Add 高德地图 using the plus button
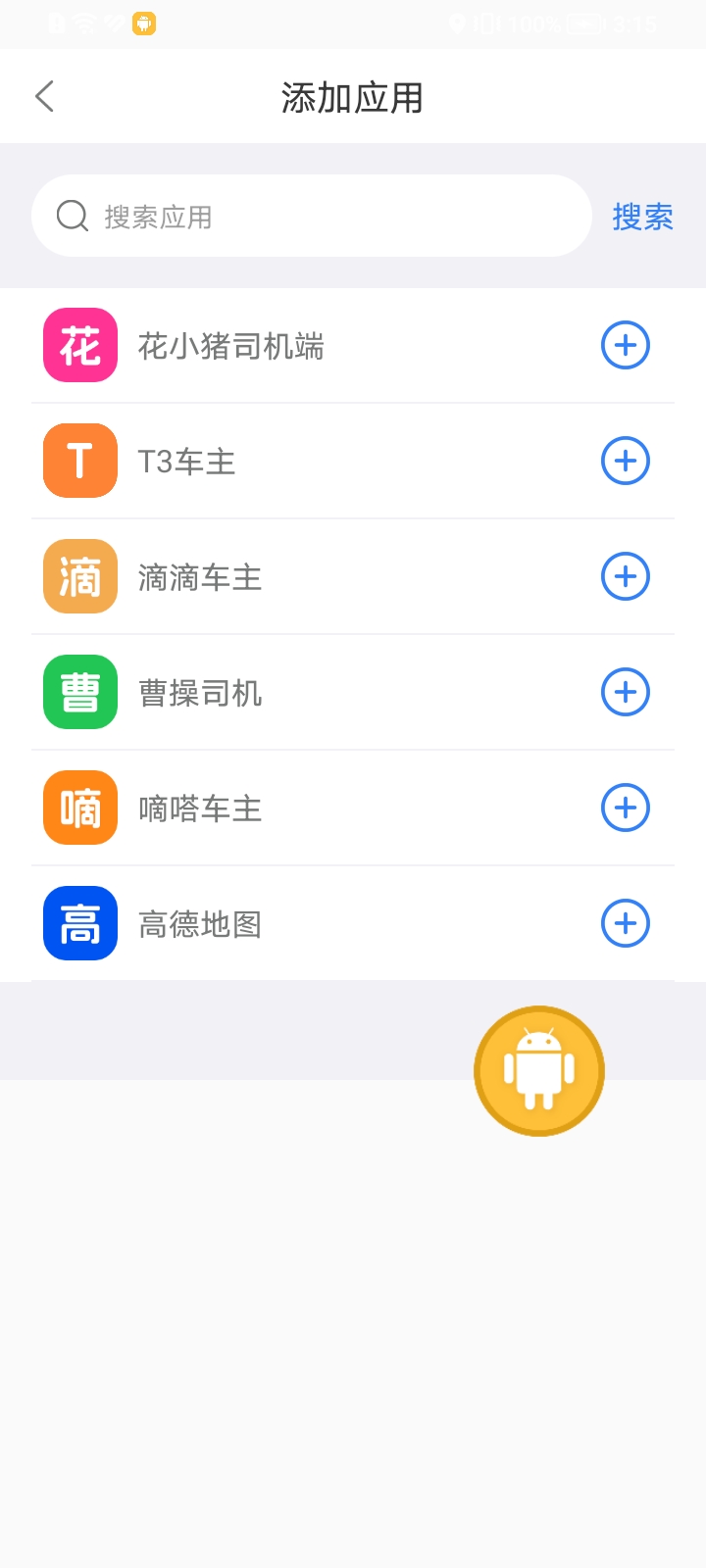706x1568 pixels. [x=625, y=922]
